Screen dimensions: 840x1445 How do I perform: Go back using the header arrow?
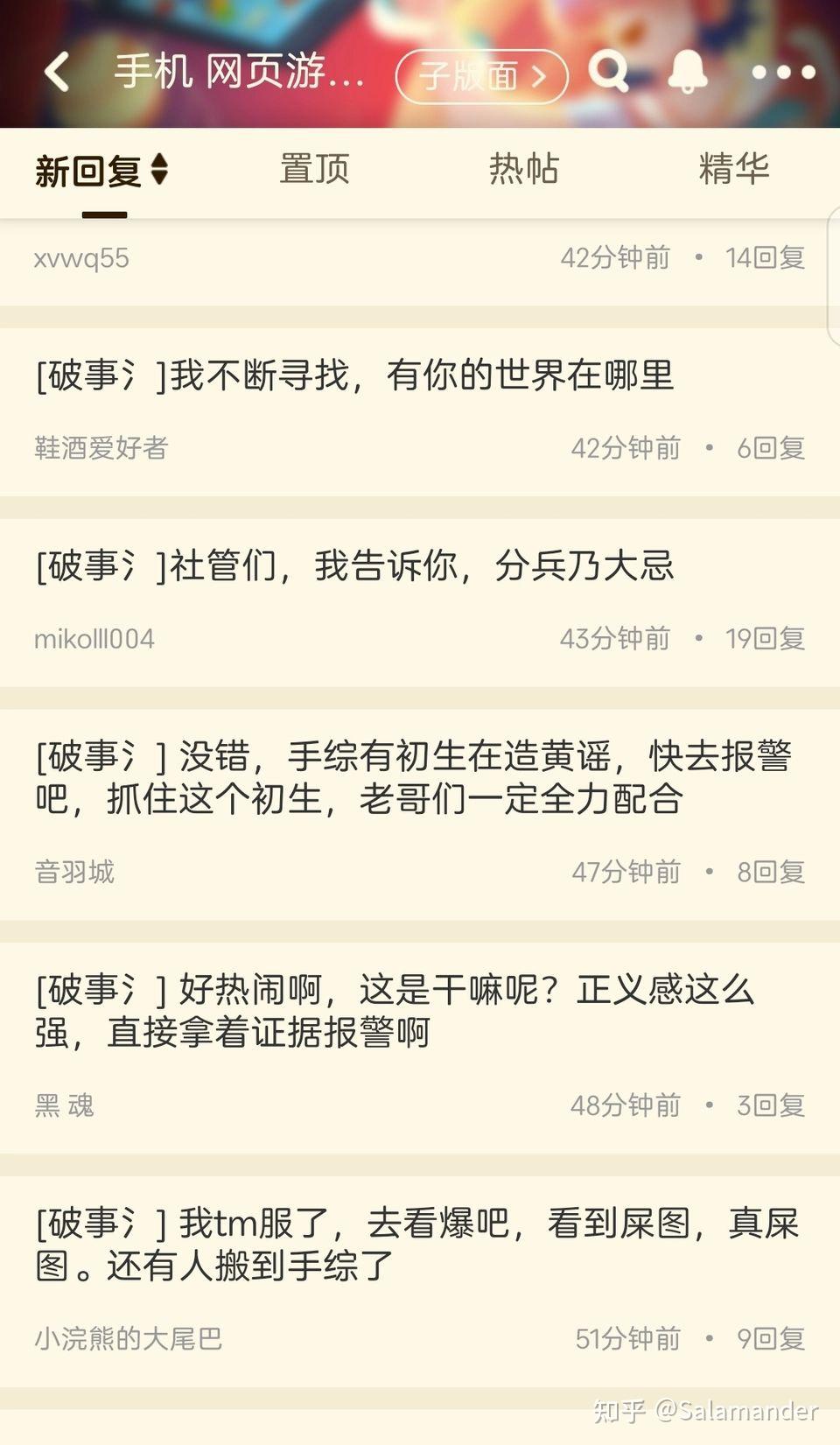(58, 72)
